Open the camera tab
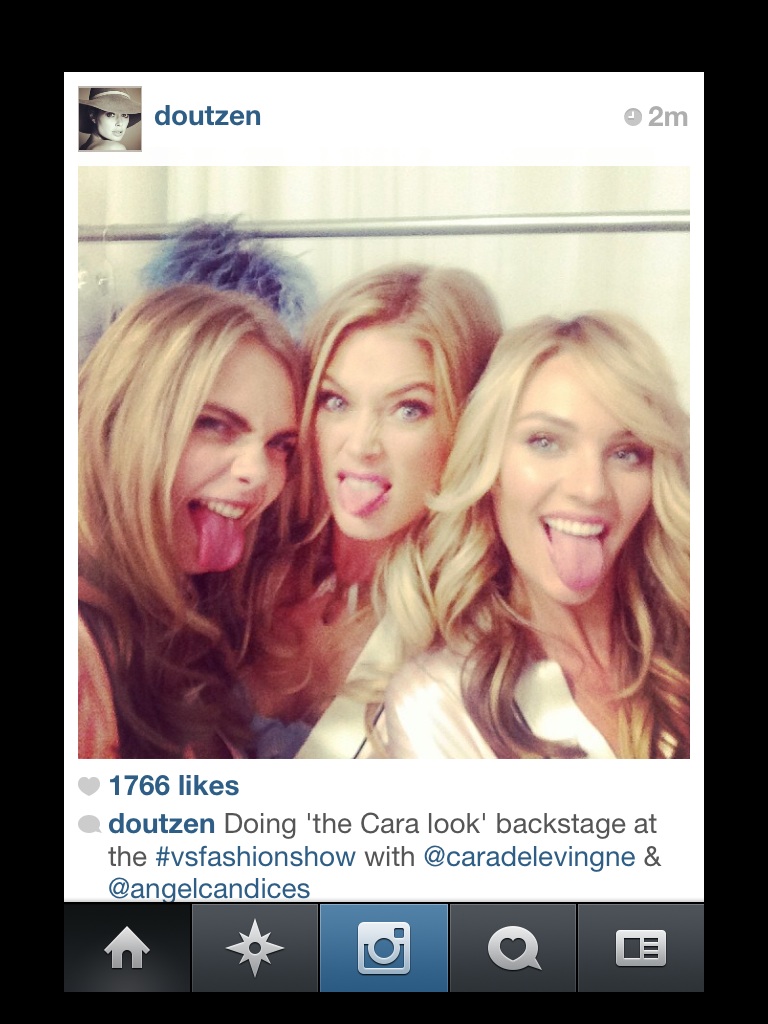The height and width of the screenshot is (1024, 768). [384, 948]
